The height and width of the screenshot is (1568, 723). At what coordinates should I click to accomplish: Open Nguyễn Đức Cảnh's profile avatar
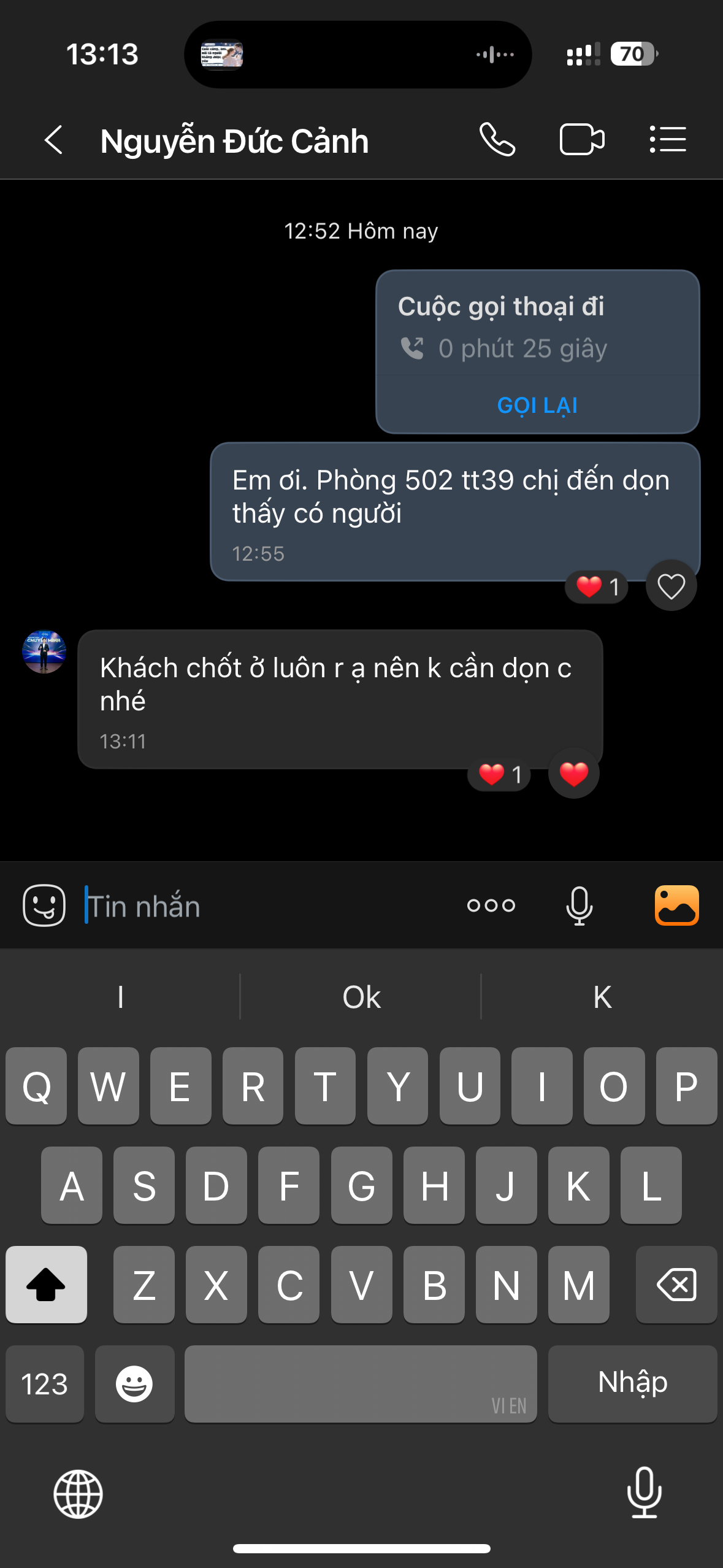click(x=44, y=651)
